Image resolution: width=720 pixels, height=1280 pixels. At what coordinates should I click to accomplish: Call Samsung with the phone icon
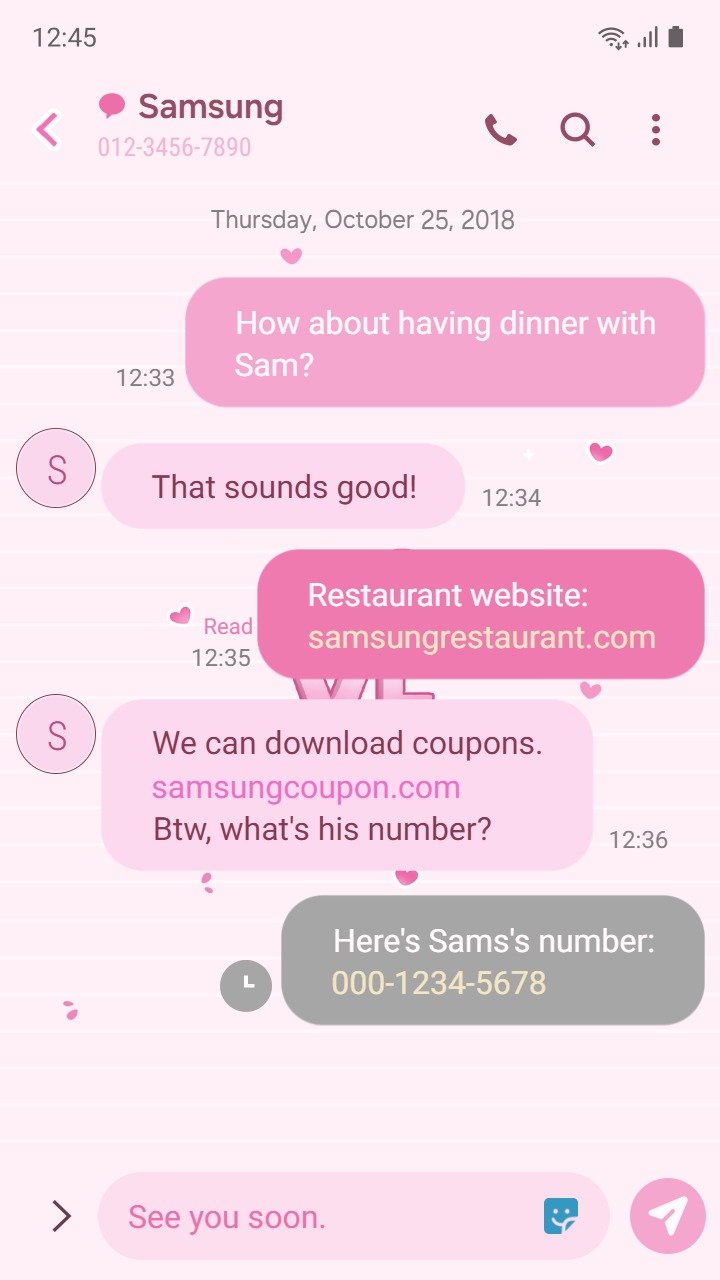[x=500, y=130]
